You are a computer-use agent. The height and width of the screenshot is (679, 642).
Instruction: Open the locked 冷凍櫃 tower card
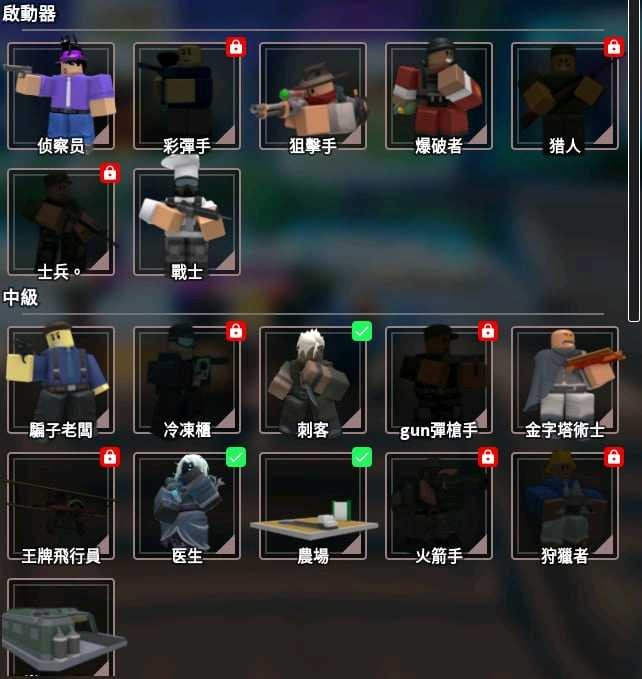pyautogui.click(x=187, y=380)
